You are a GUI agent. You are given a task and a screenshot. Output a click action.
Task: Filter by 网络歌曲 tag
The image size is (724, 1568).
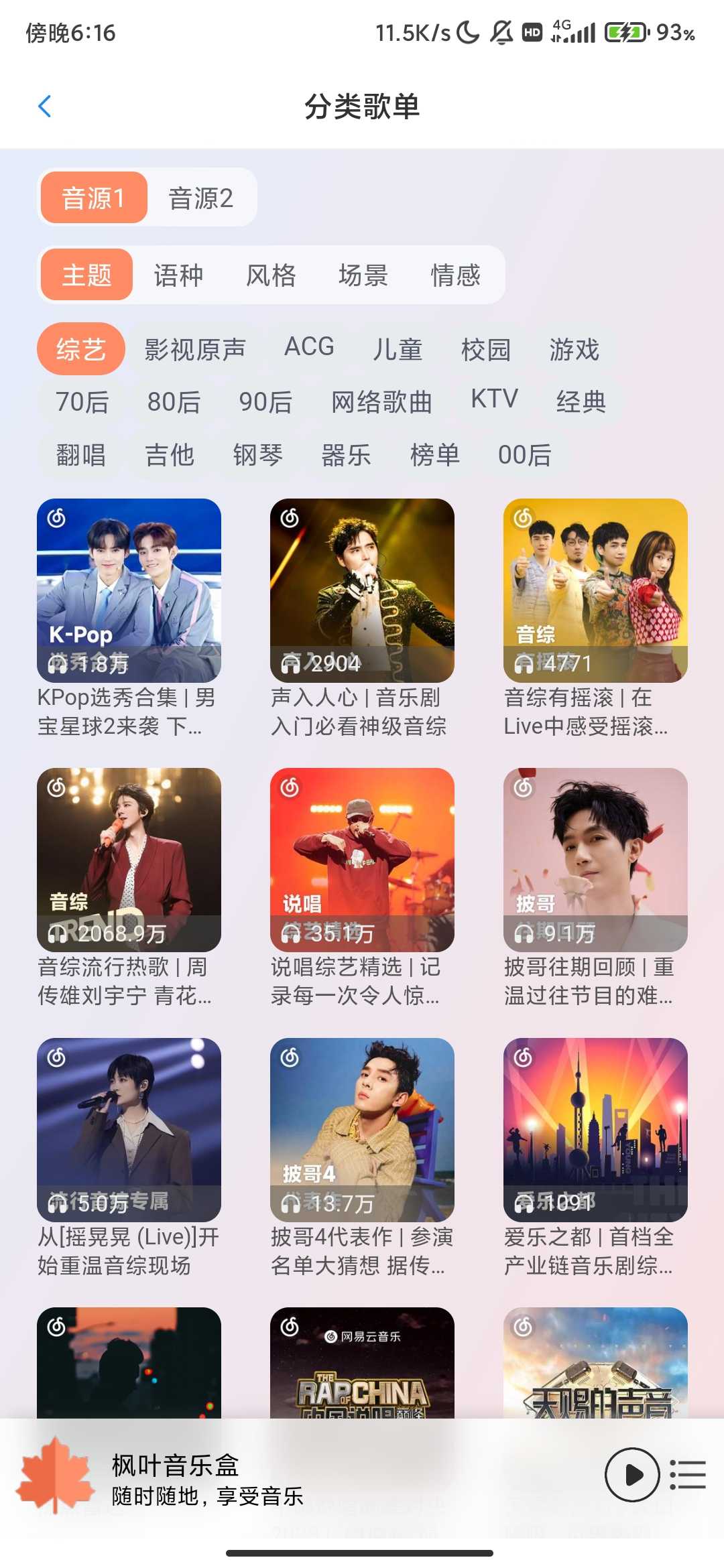pos(381,402)
